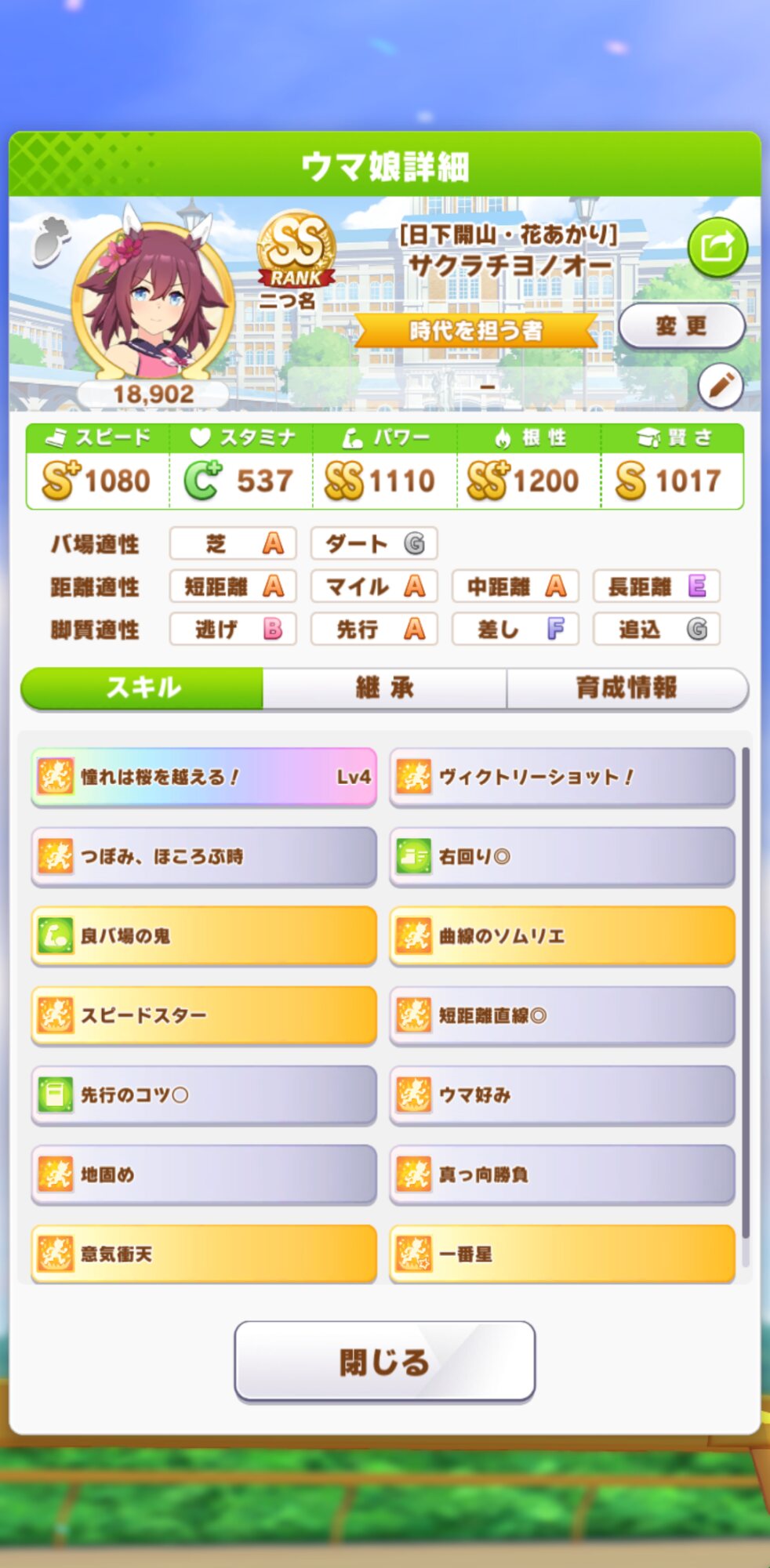Tap the 一番星 skill

561,1254
